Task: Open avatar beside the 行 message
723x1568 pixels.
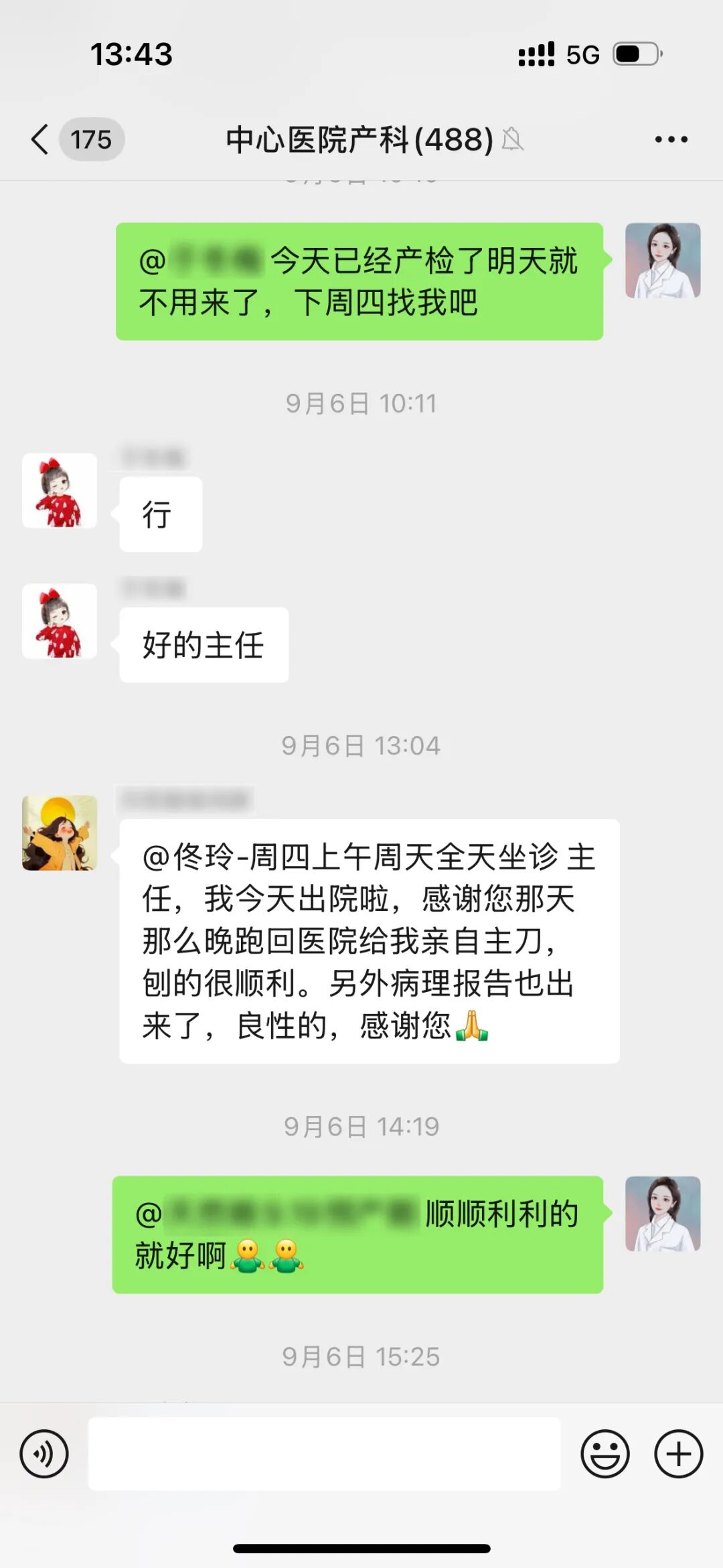Action: coord(60,490)
